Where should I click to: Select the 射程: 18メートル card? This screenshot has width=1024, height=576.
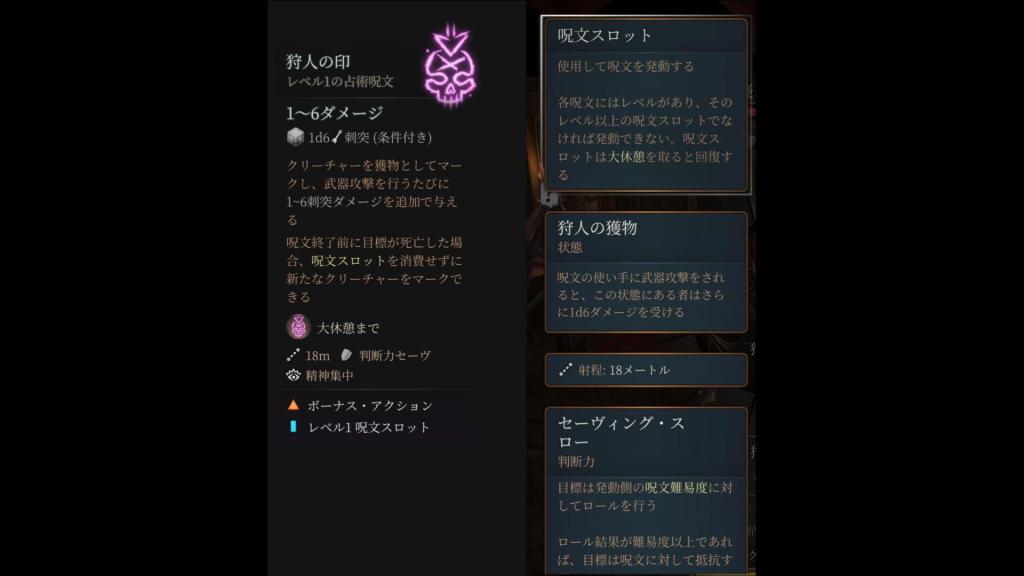click(646, 370)
